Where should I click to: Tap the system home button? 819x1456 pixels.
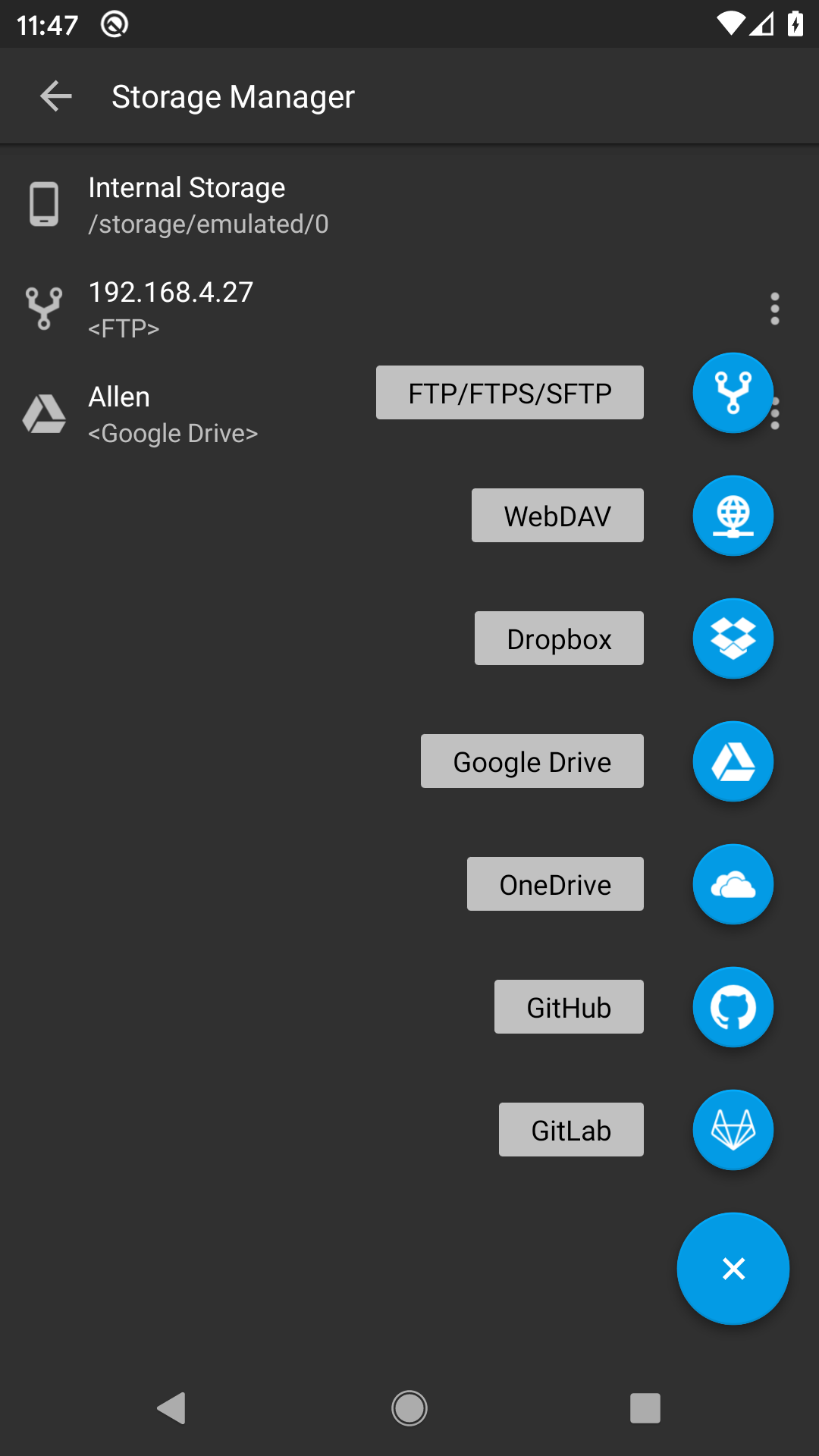(x=409, y=1408)
